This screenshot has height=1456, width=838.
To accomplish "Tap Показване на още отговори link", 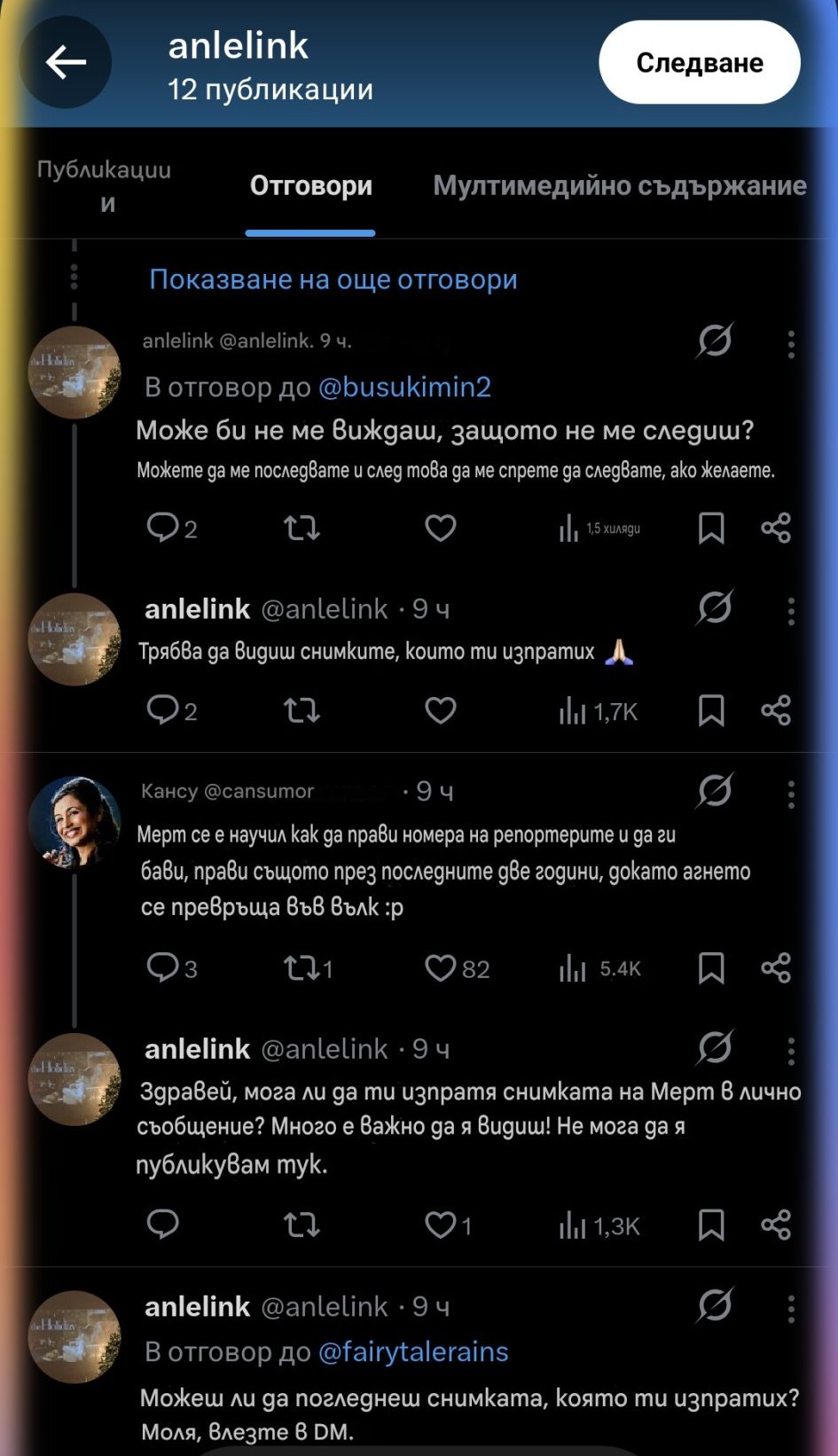I will 333,279.
